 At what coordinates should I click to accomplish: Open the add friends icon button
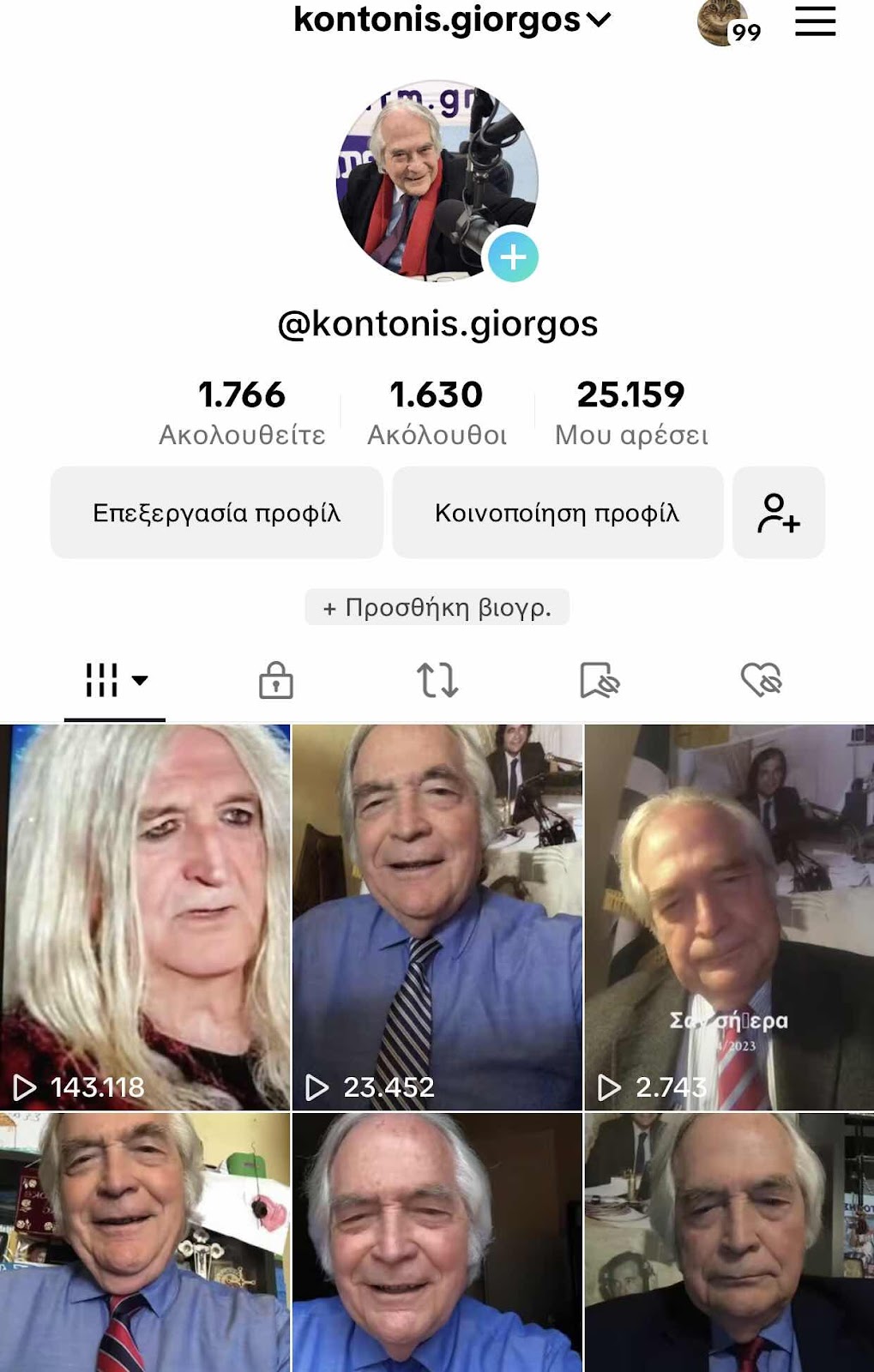(779, 513)
